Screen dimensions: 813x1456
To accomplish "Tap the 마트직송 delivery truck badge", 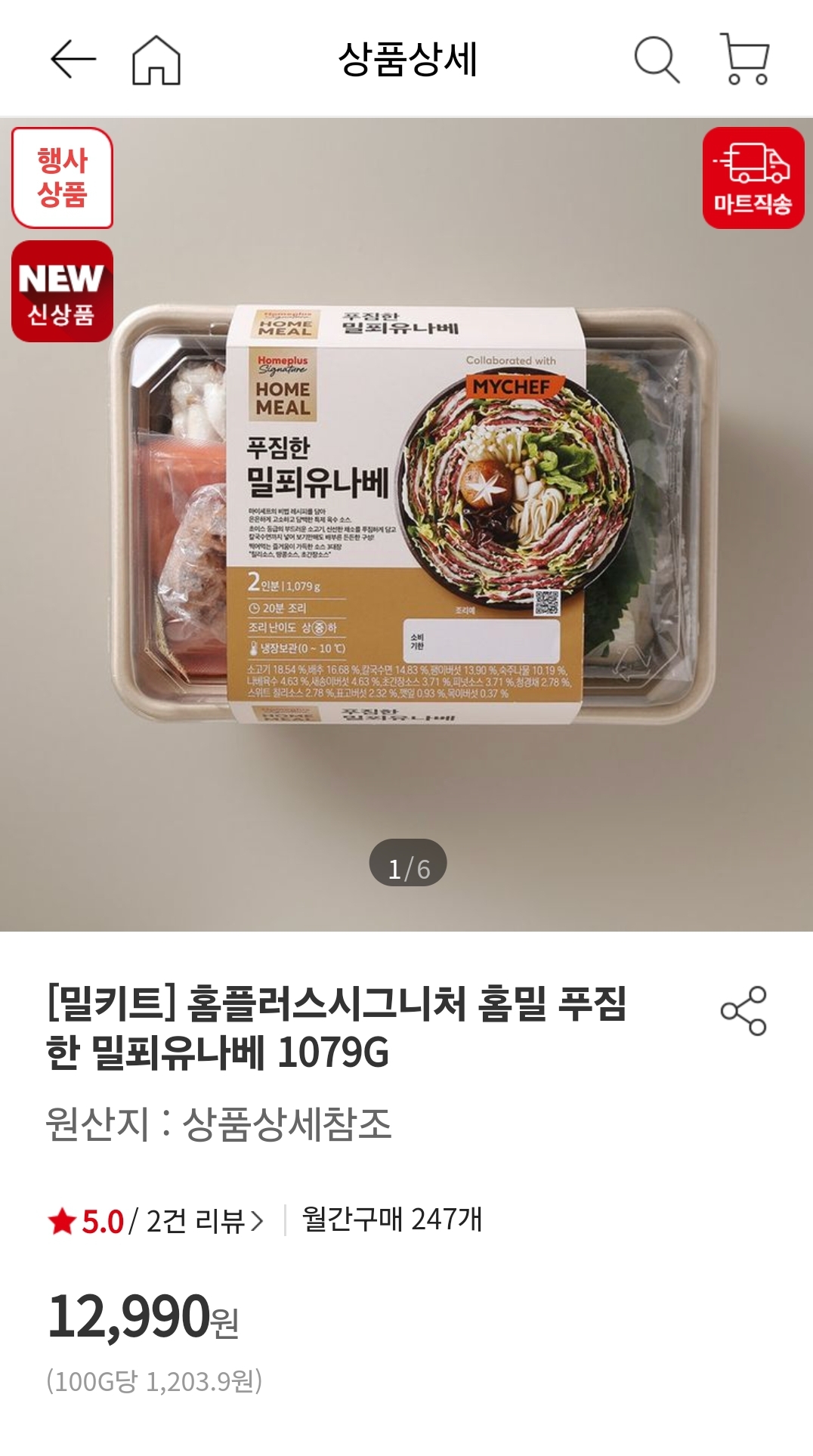I will click(753, 178).
